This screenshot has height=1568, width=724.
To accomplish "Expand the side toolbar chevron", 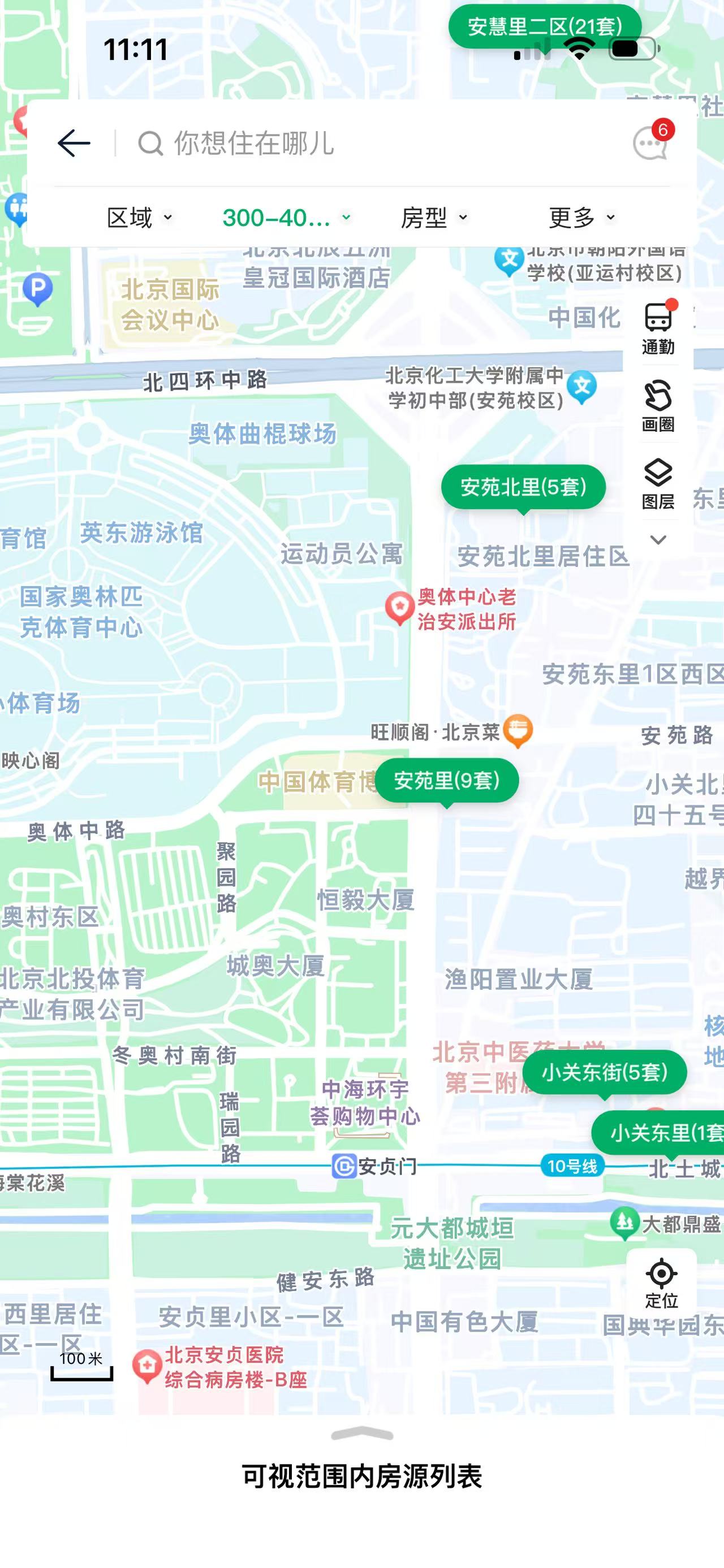I will coord(658,540).
